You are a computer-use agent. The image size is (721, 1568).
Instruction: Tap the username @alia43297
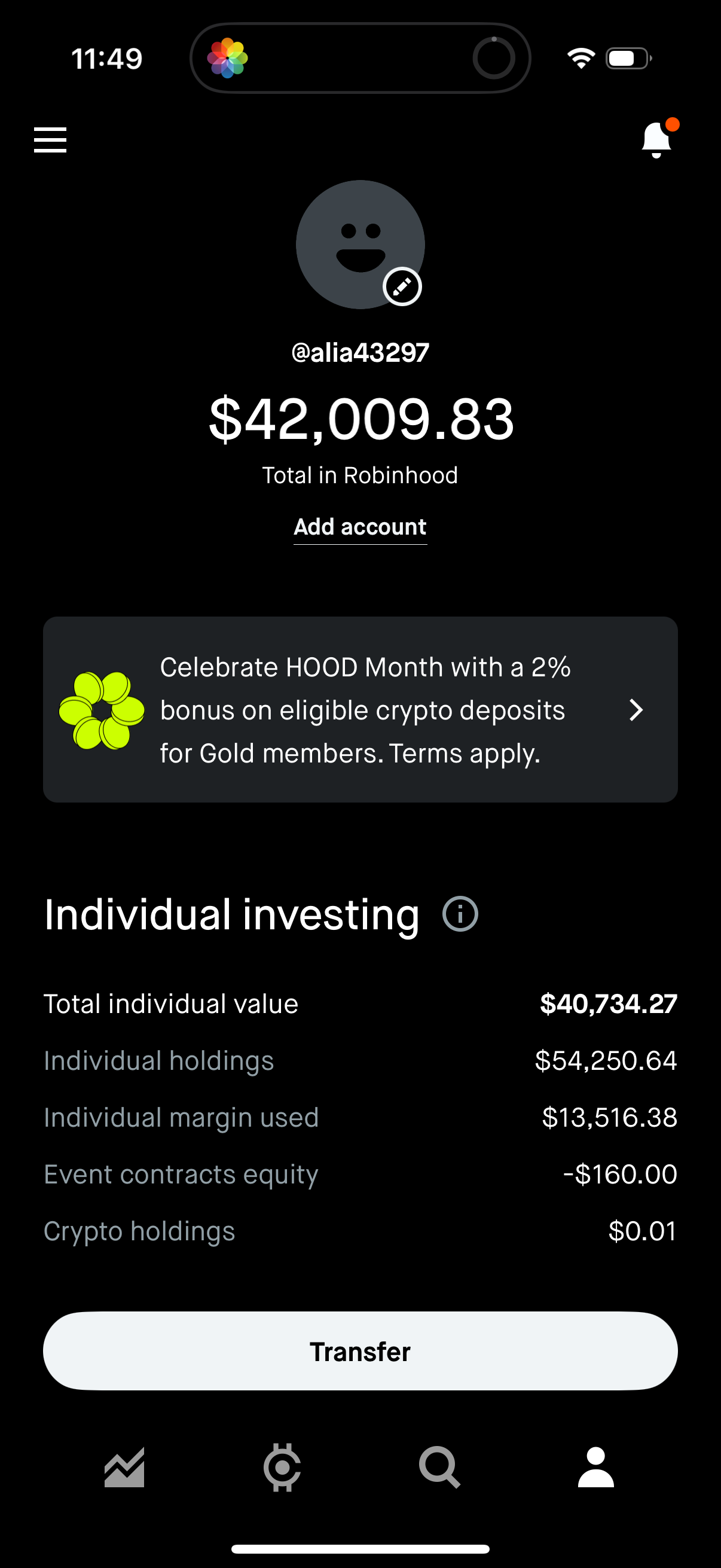click(360, 350)
